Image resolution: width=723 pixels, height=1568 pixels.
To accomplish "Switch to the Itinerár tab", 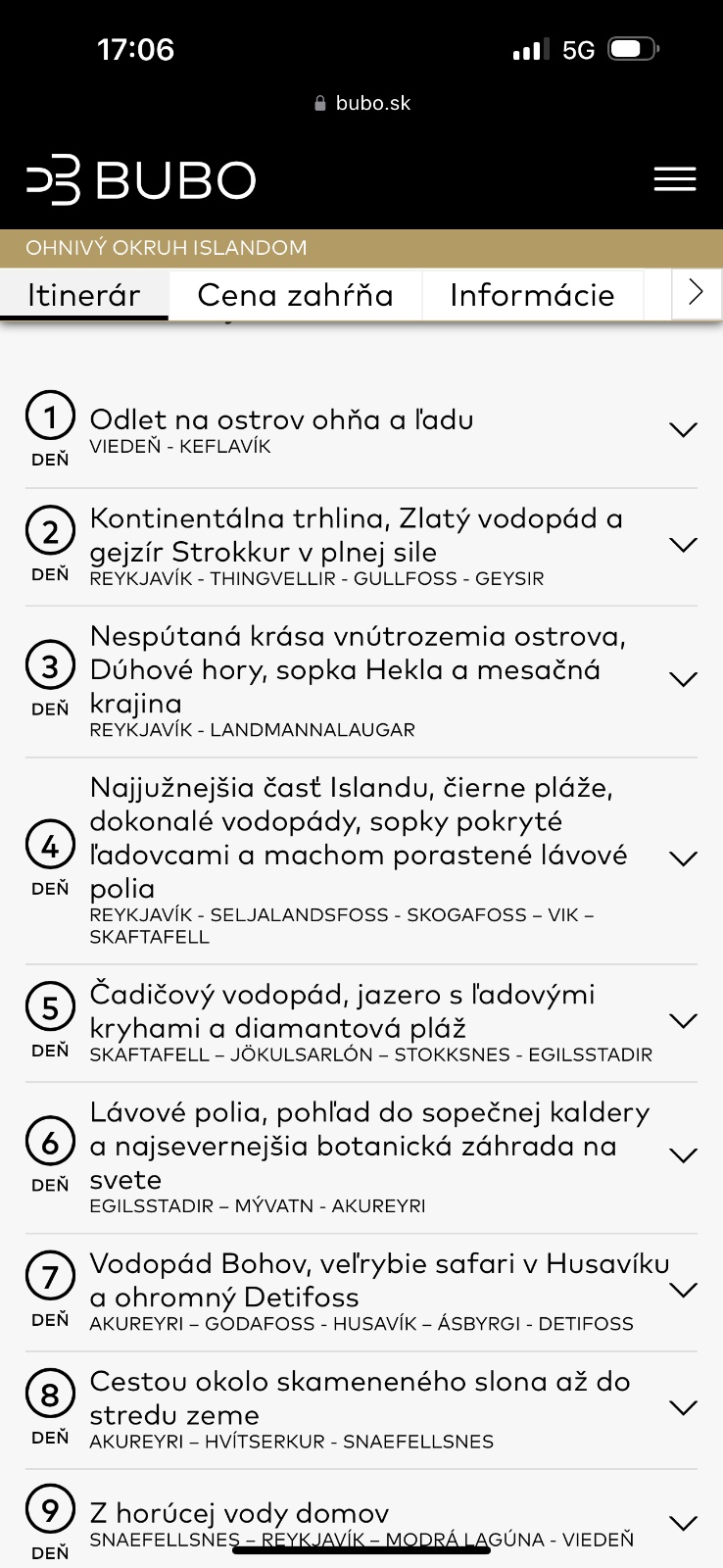I will click(x=84, y=295).
